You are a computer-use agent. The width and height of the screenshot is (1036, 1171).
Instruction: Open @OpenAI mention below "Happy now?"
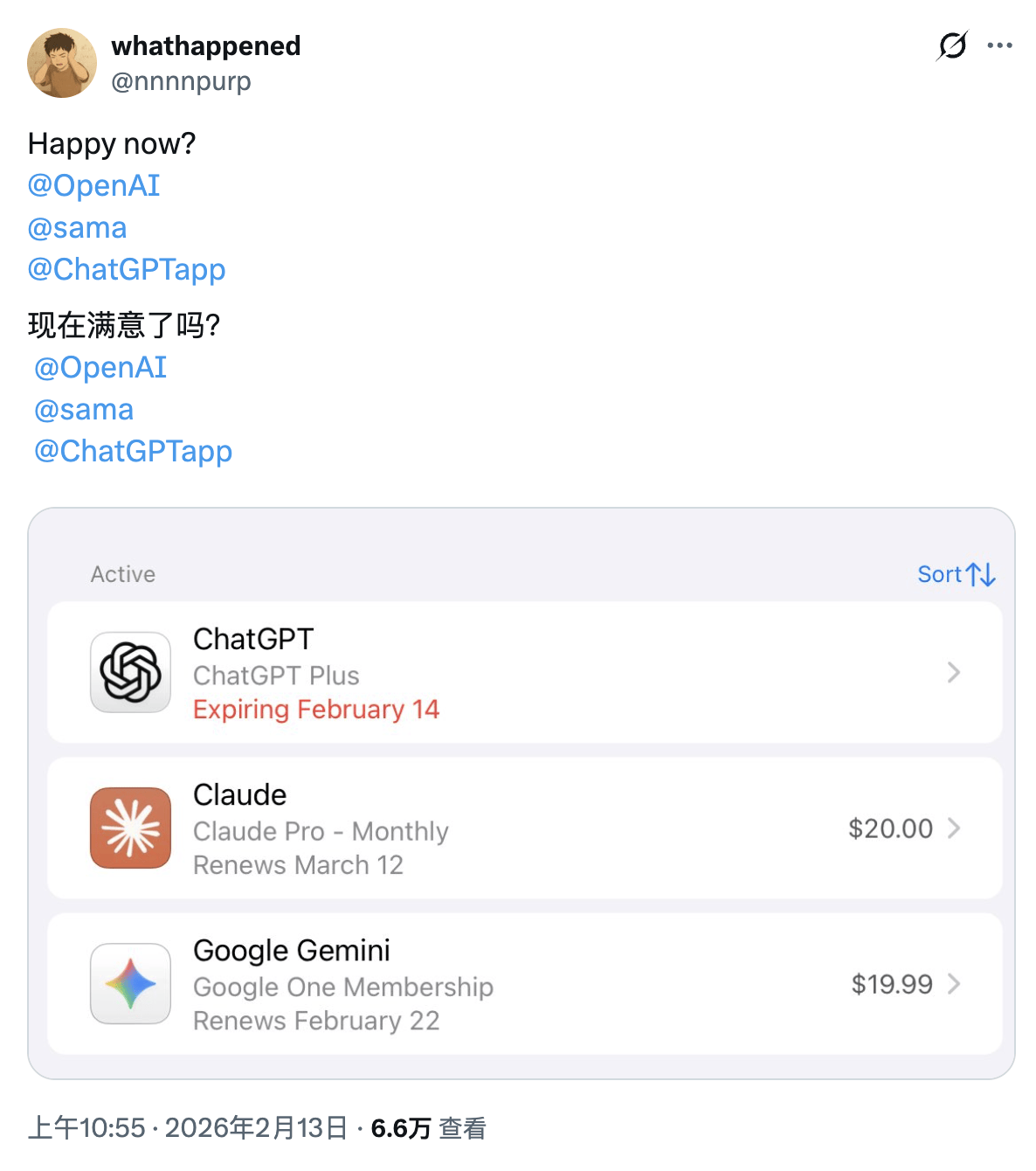[94, 185]
